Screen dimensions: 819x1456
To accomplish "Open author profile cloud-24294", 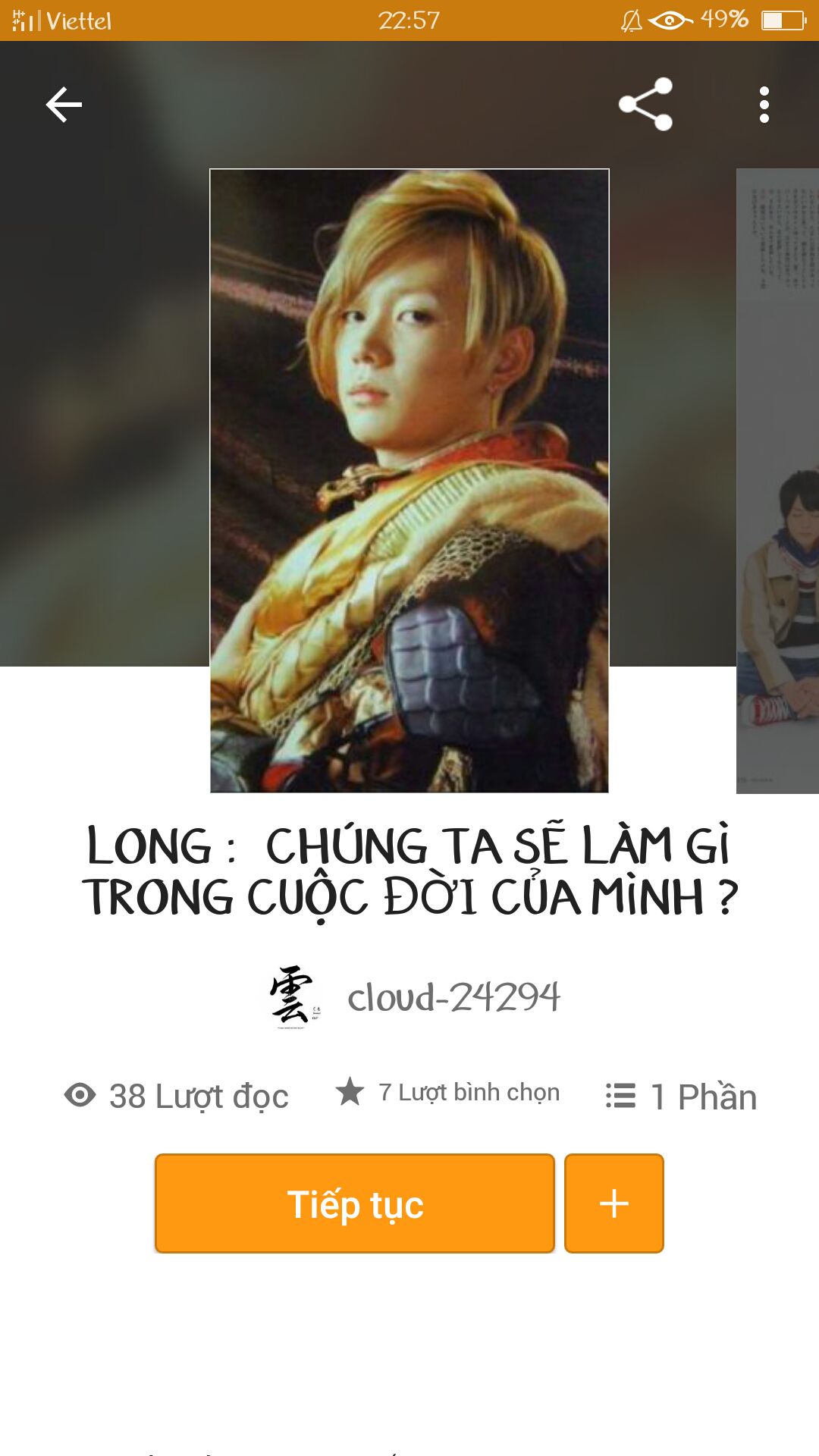I will pyautogui.click(x=453, y=996).
